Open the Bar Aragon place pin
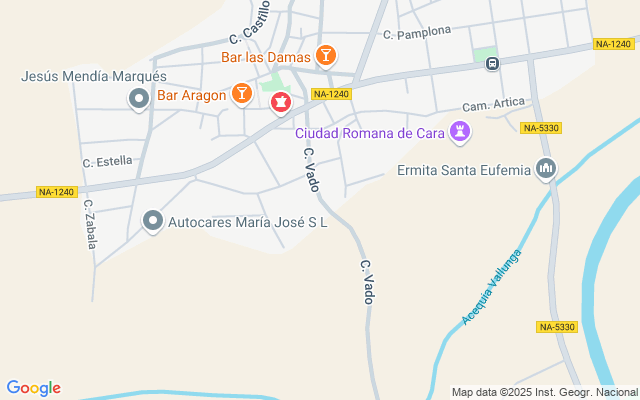Image resolution: width=640 pixels, height=400 pixels. click(241, 94)
